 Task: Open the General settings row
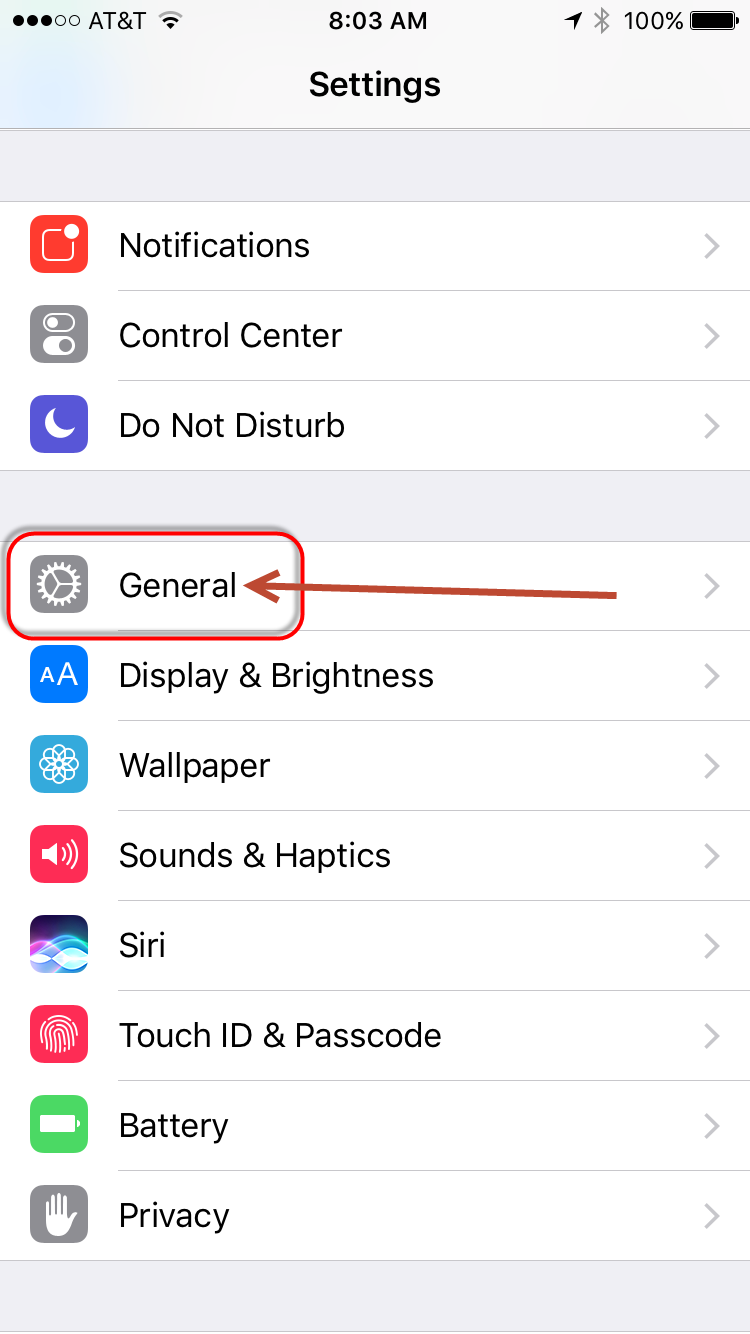(x=375, y=586)
